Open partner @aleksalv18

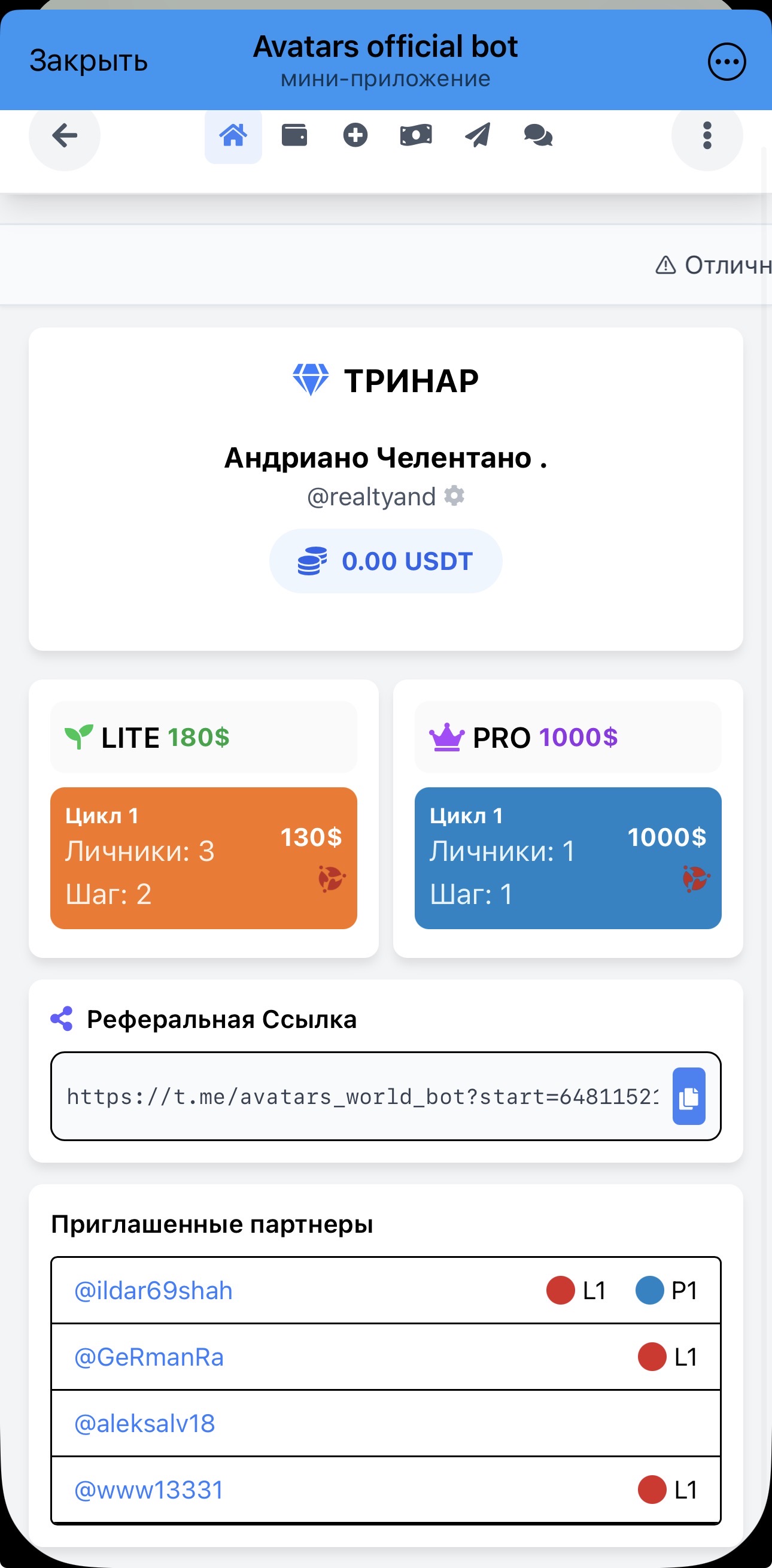click(x=145, y=1423)
